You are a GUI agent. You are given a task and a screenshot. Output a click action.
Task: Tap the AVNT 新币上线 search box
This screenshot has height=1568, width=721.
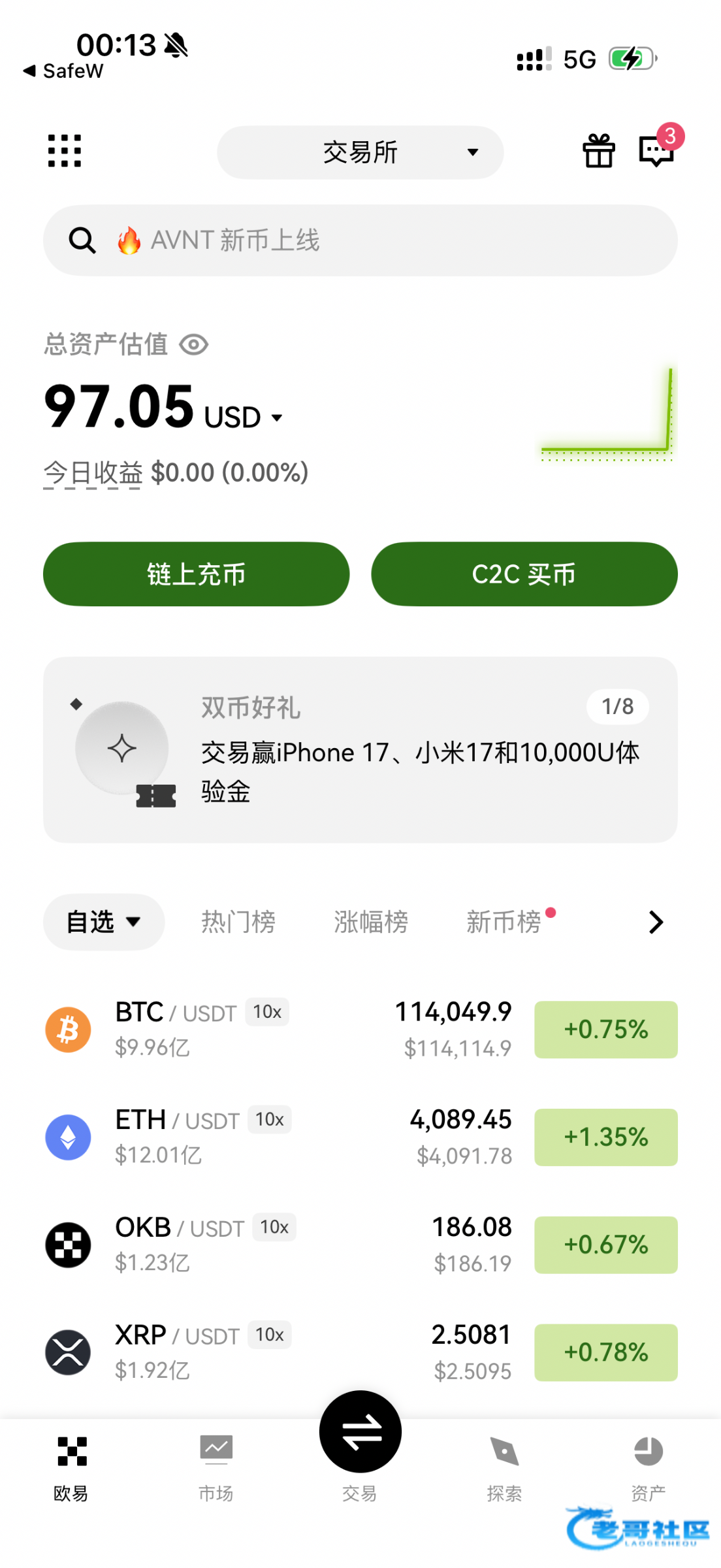(x=360, y=240)
